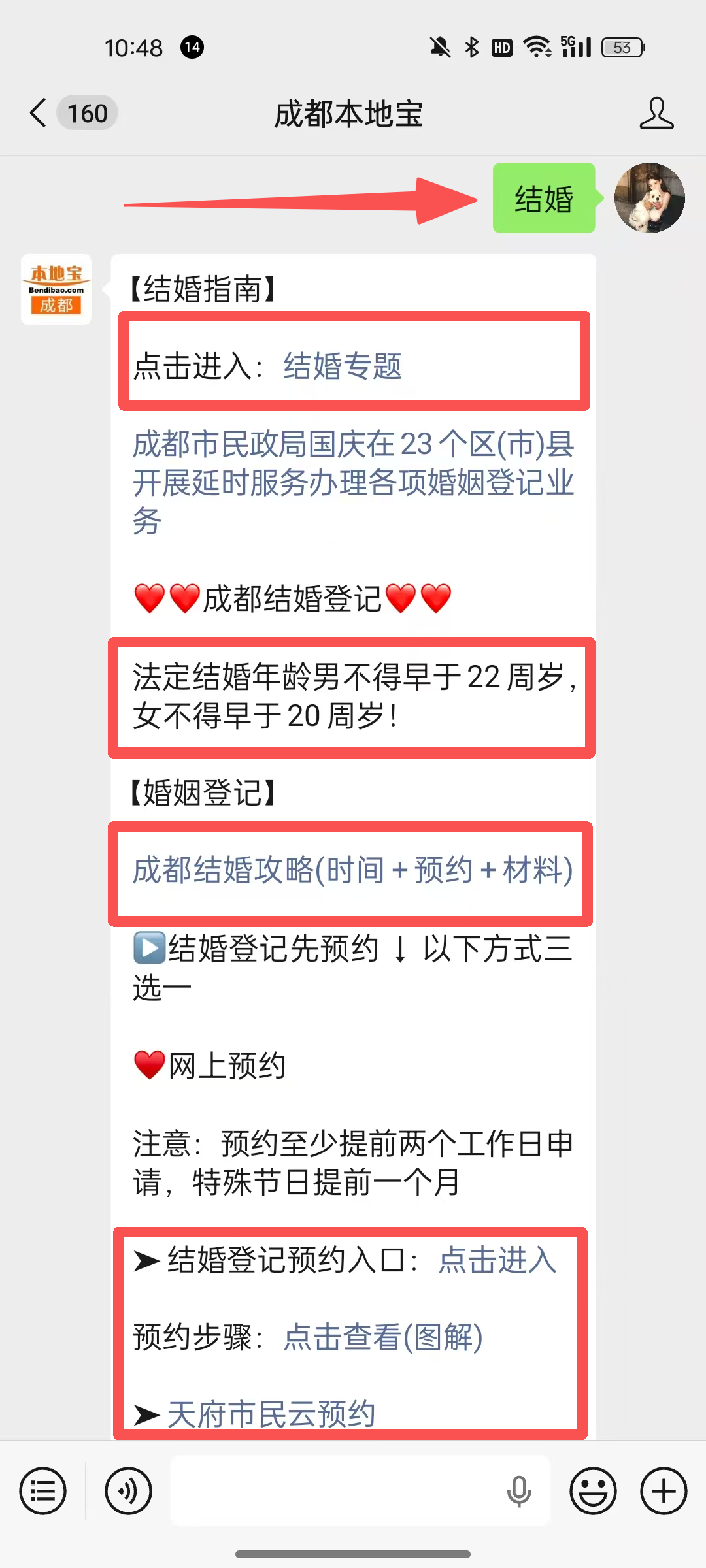706x1568 pixels.
Task: Open the 成都本地宝 account profile
Action: tap(656, 113)
